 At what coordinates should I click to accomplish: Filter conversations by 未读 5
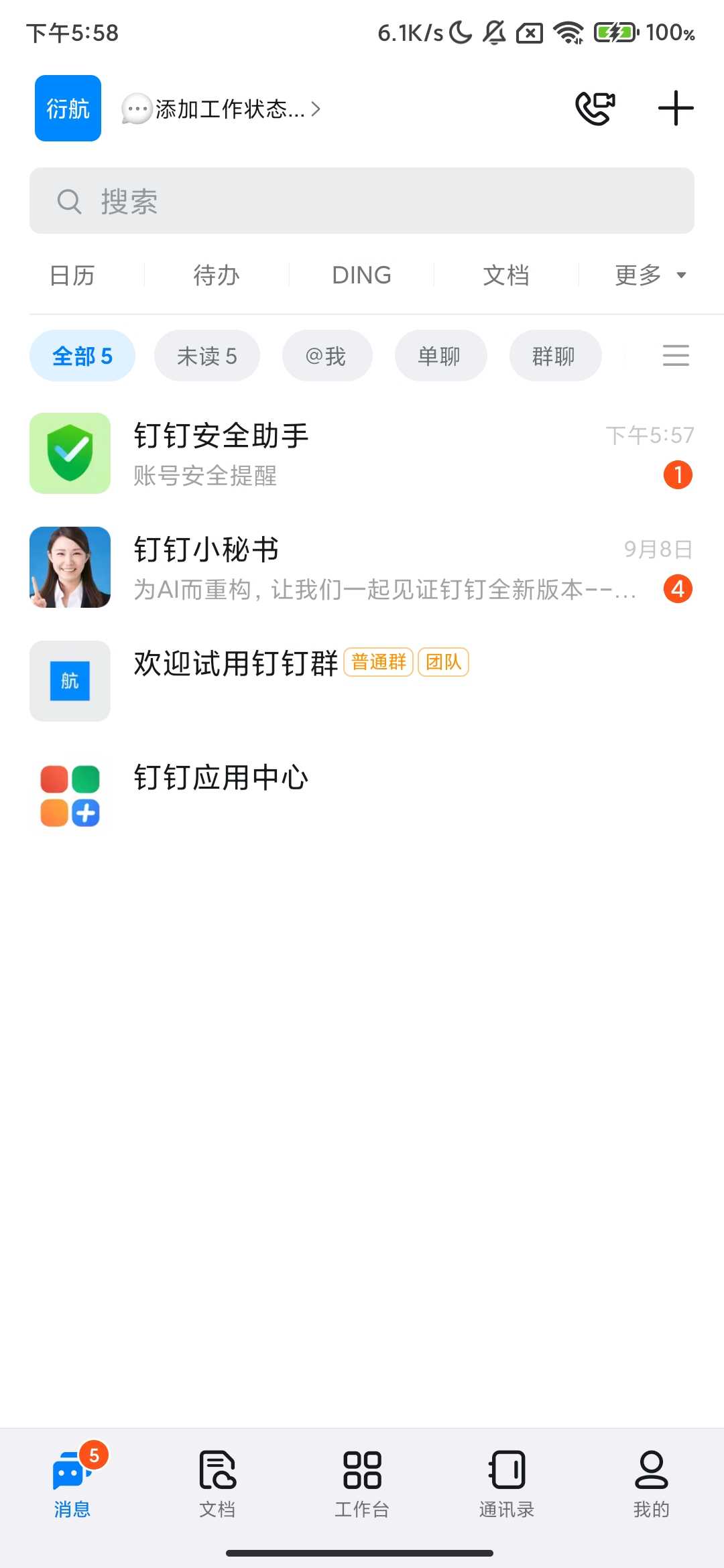coord(206,356)
